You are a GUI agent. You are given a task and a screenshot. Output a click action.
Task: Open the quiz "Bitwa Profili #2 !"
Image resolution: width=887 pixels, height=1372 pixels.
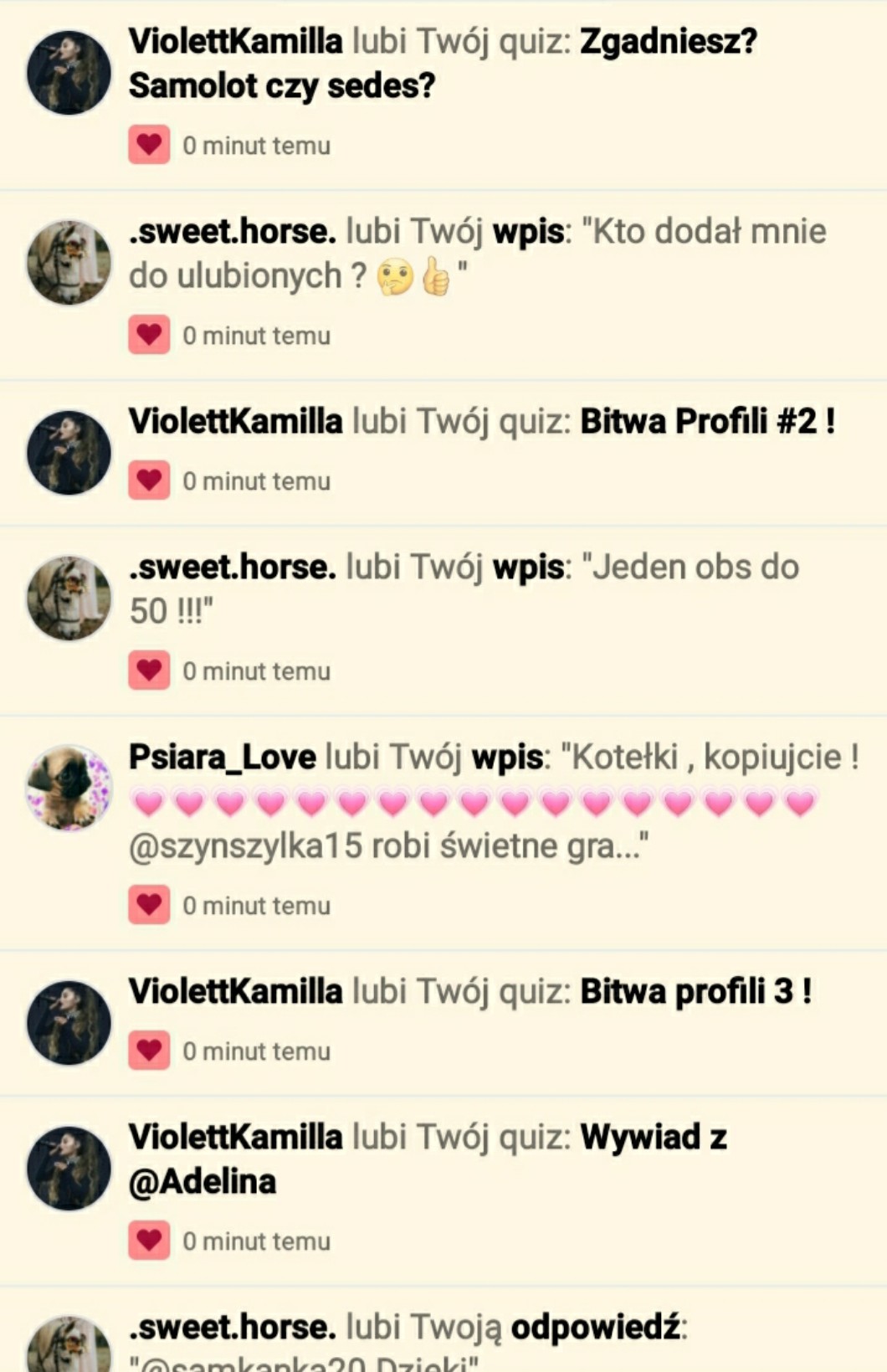click(707, 422)
